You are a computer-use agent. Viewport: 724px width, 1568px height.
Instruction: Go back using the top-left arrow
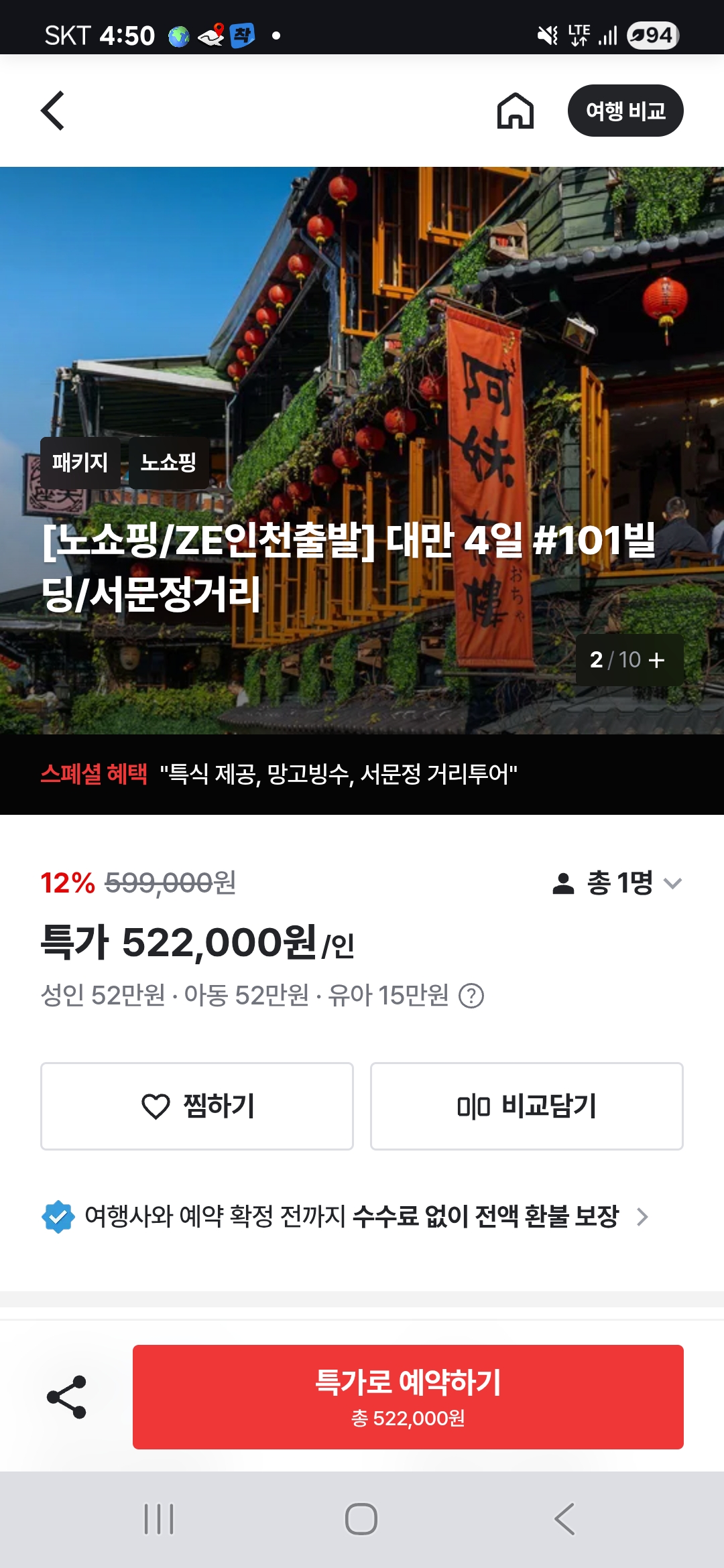click(53, 111)
